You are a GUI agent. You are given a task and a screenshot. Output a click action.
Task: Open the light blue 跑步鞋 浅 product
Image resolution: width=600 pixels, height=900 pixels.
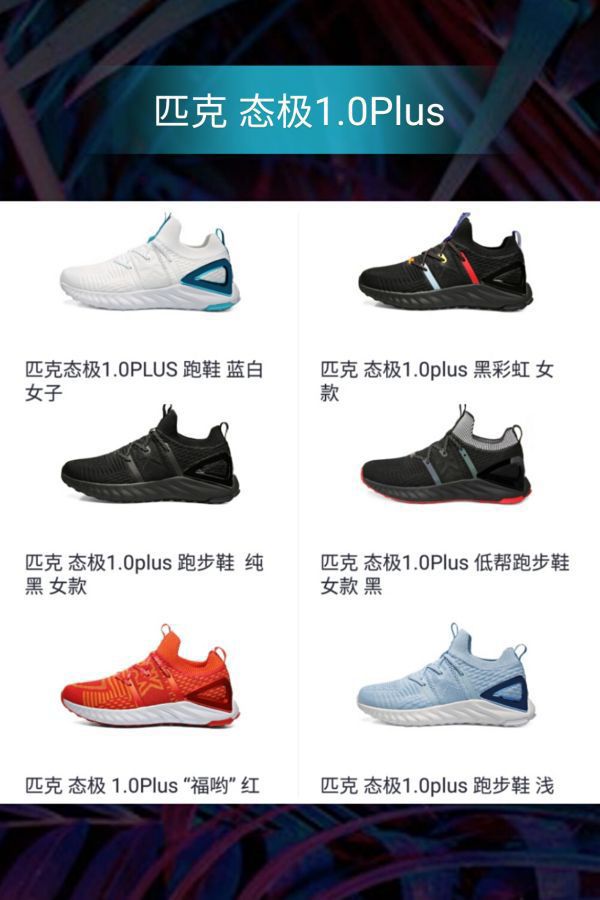coord(445,678)
